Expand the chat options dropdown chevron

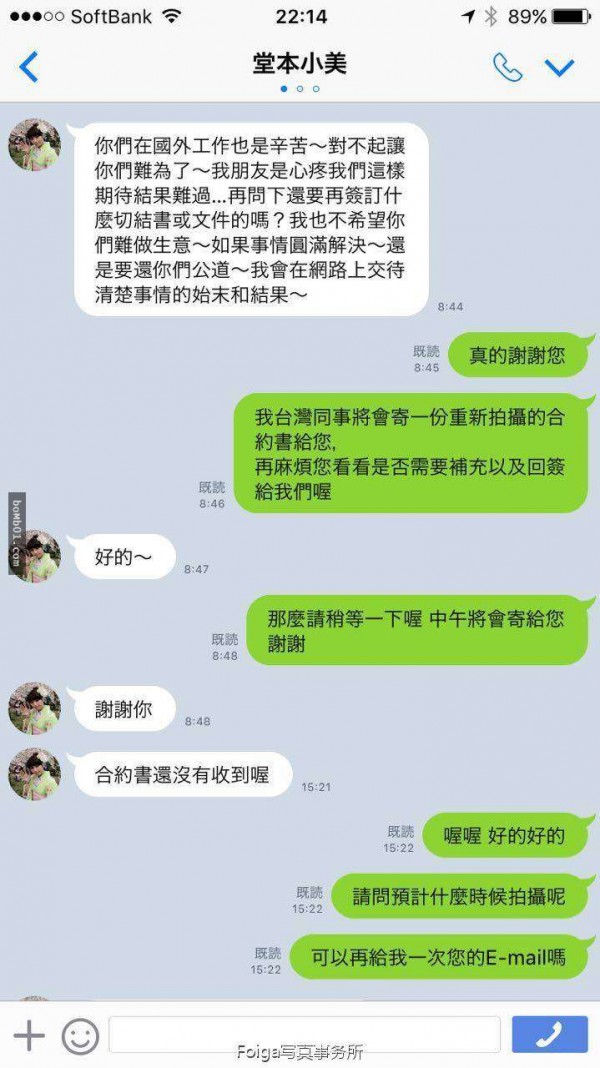coord(559,67)
